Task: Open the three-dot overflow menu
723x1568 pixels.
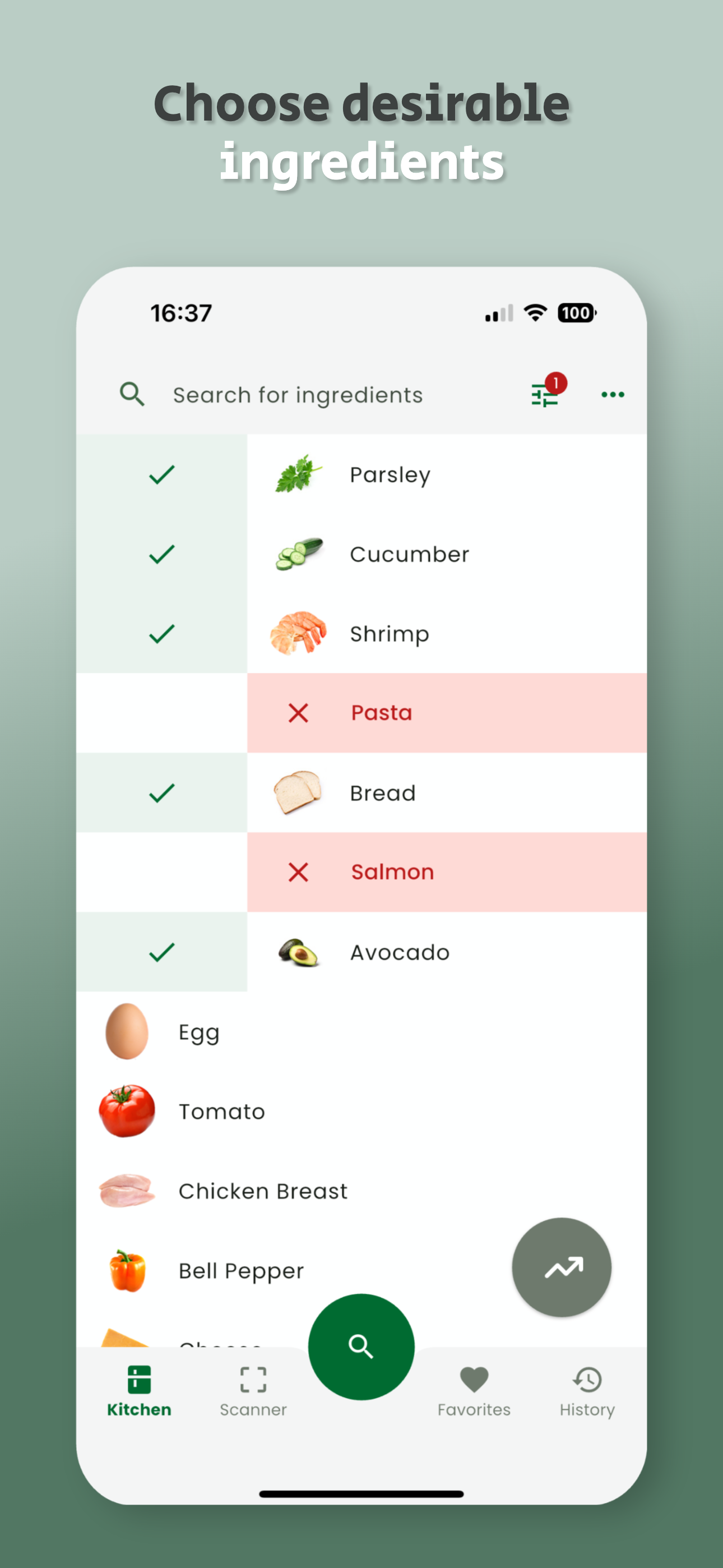Action: click(612, 394)
